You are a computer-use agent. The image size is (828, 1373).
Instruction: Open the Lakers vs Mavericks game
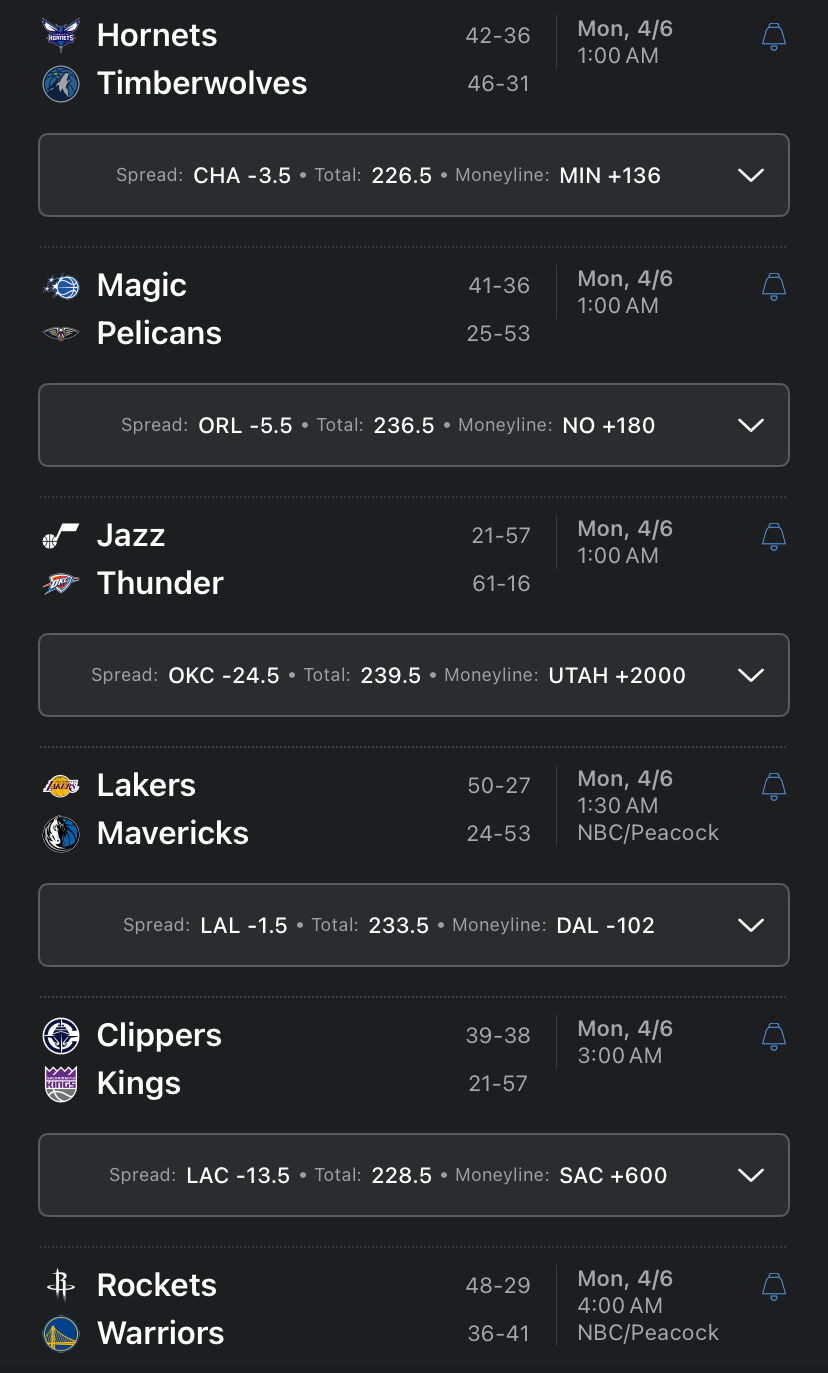tap(250, 809)
